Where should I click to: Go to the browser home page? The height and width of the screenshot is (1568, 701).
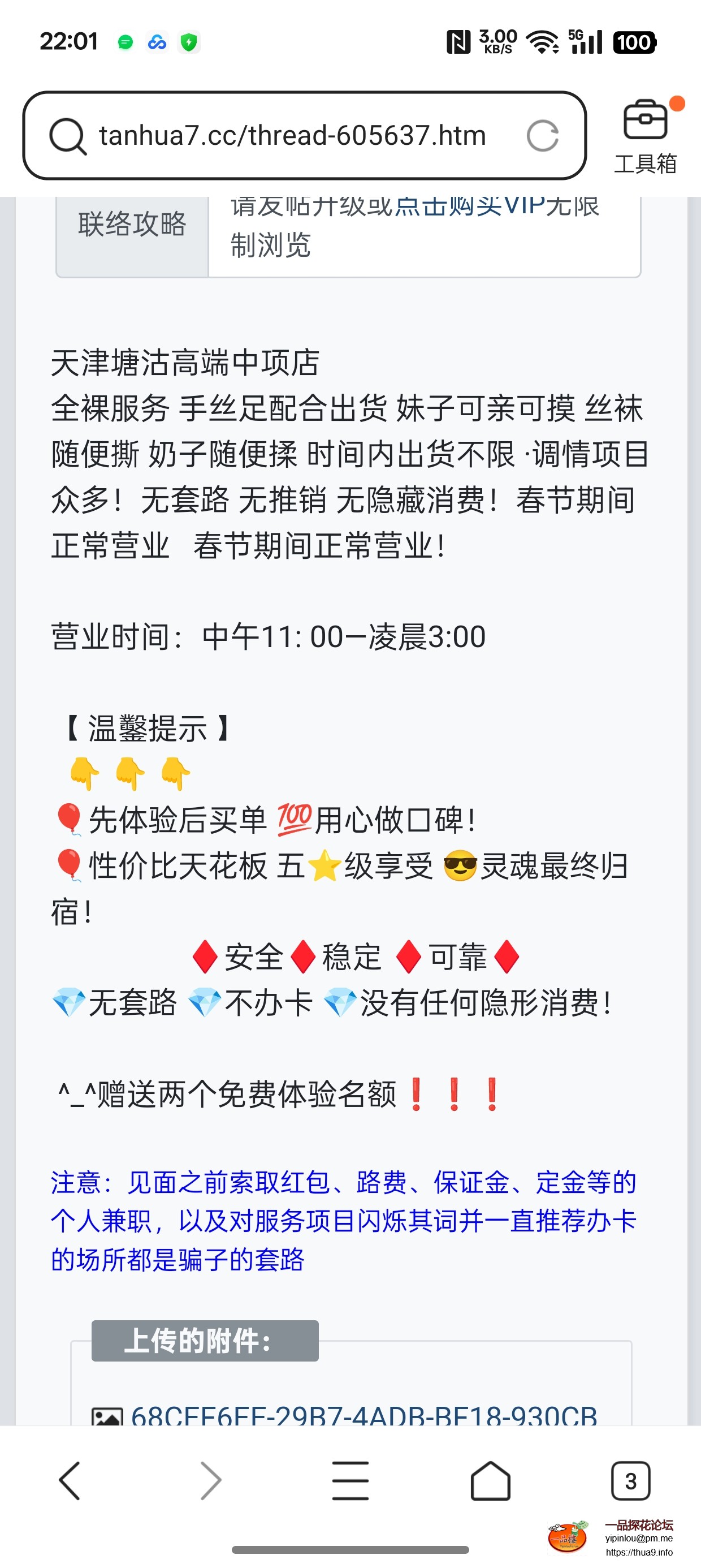pyautogui.click(x=491, y=1481)
